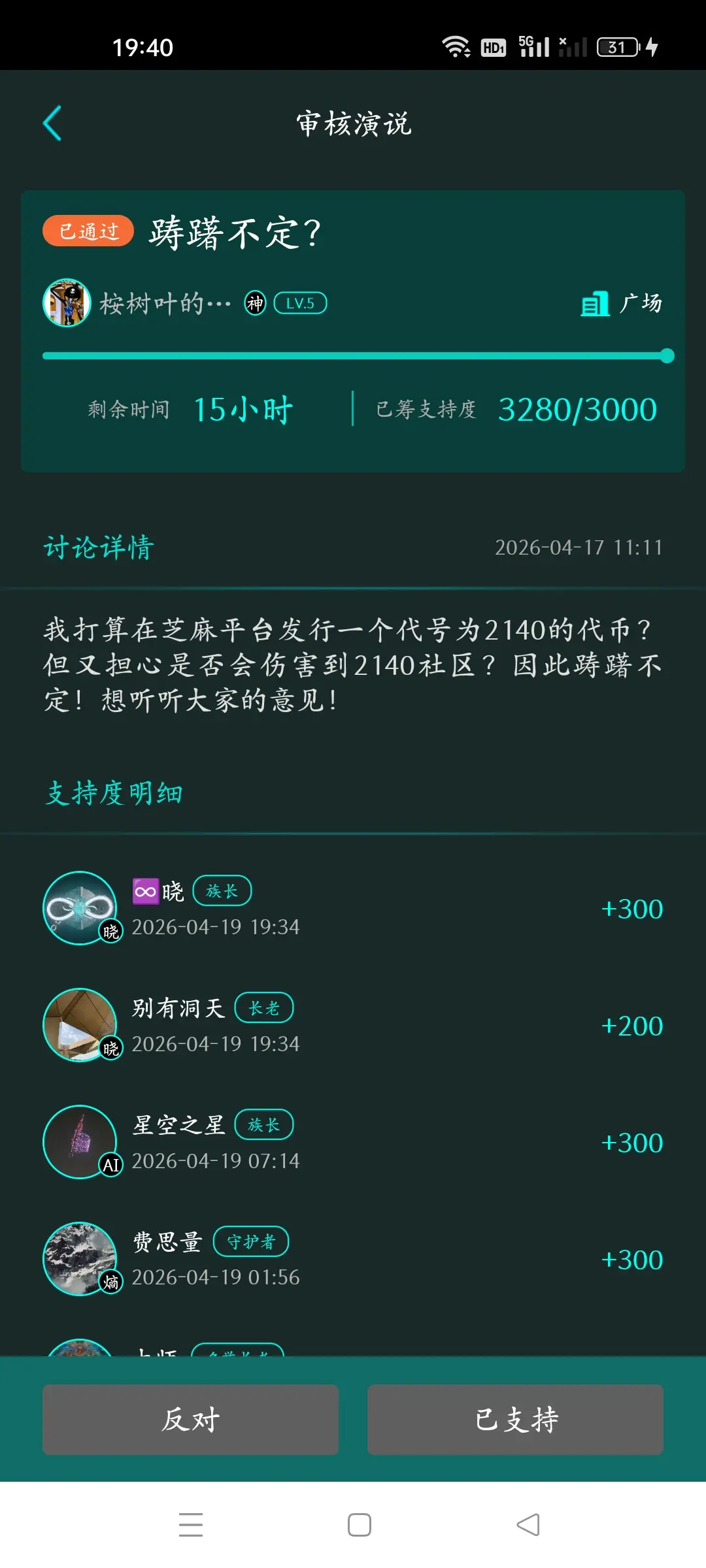The width and height of the screenshot is (706, 1568).
Task: Tap the Wi-Fi icon in the status bar
Action: tap(456, 46)
